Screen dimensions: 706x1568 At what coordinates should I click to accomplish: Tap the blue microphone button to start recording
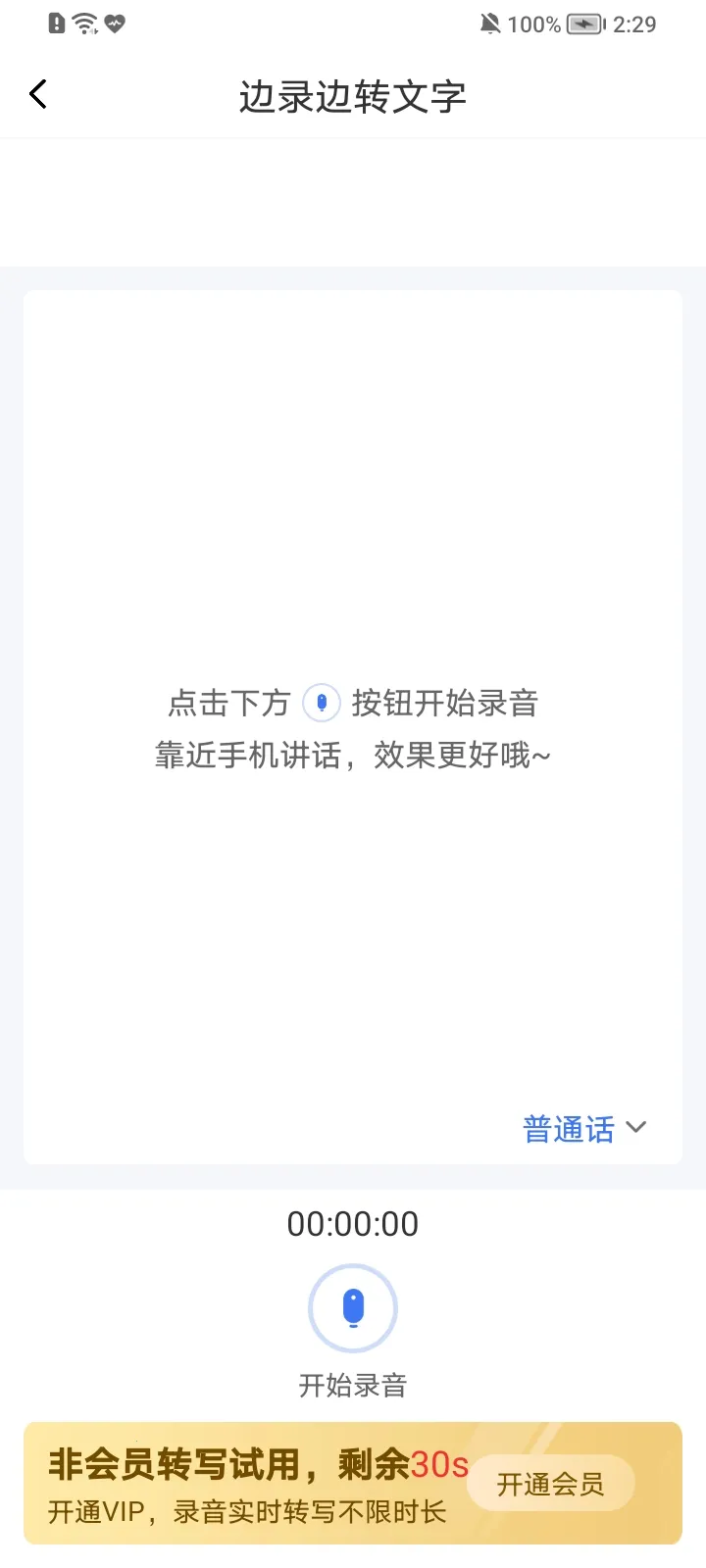[353, 1307]
